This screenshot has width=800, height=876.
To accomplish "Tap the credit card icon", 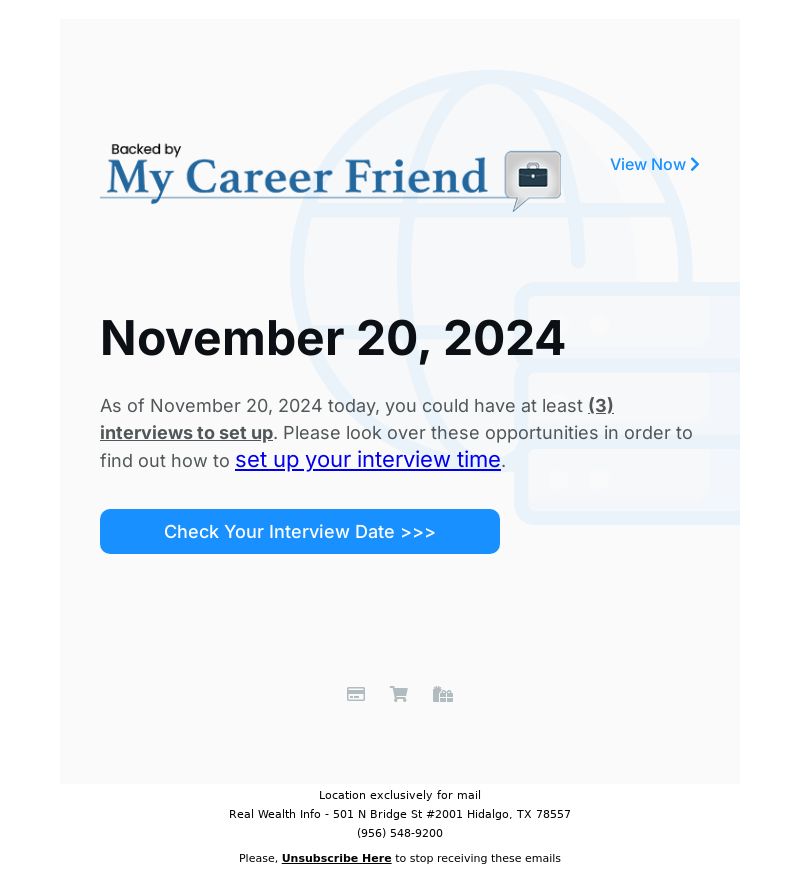I will click(356, 694).
